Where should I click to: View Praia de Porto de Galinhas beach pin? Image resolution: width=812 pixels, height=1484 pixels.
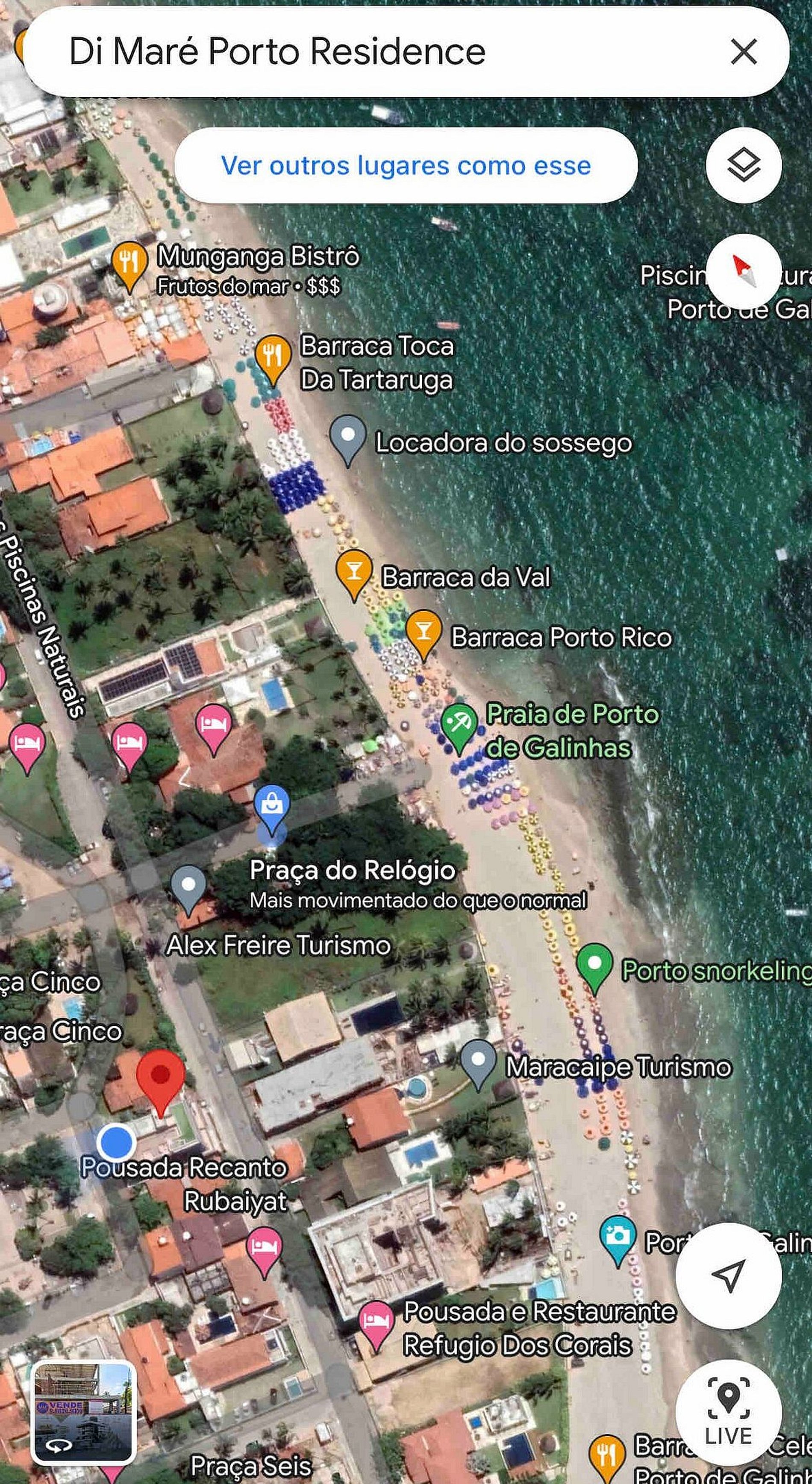pos(459,725)
